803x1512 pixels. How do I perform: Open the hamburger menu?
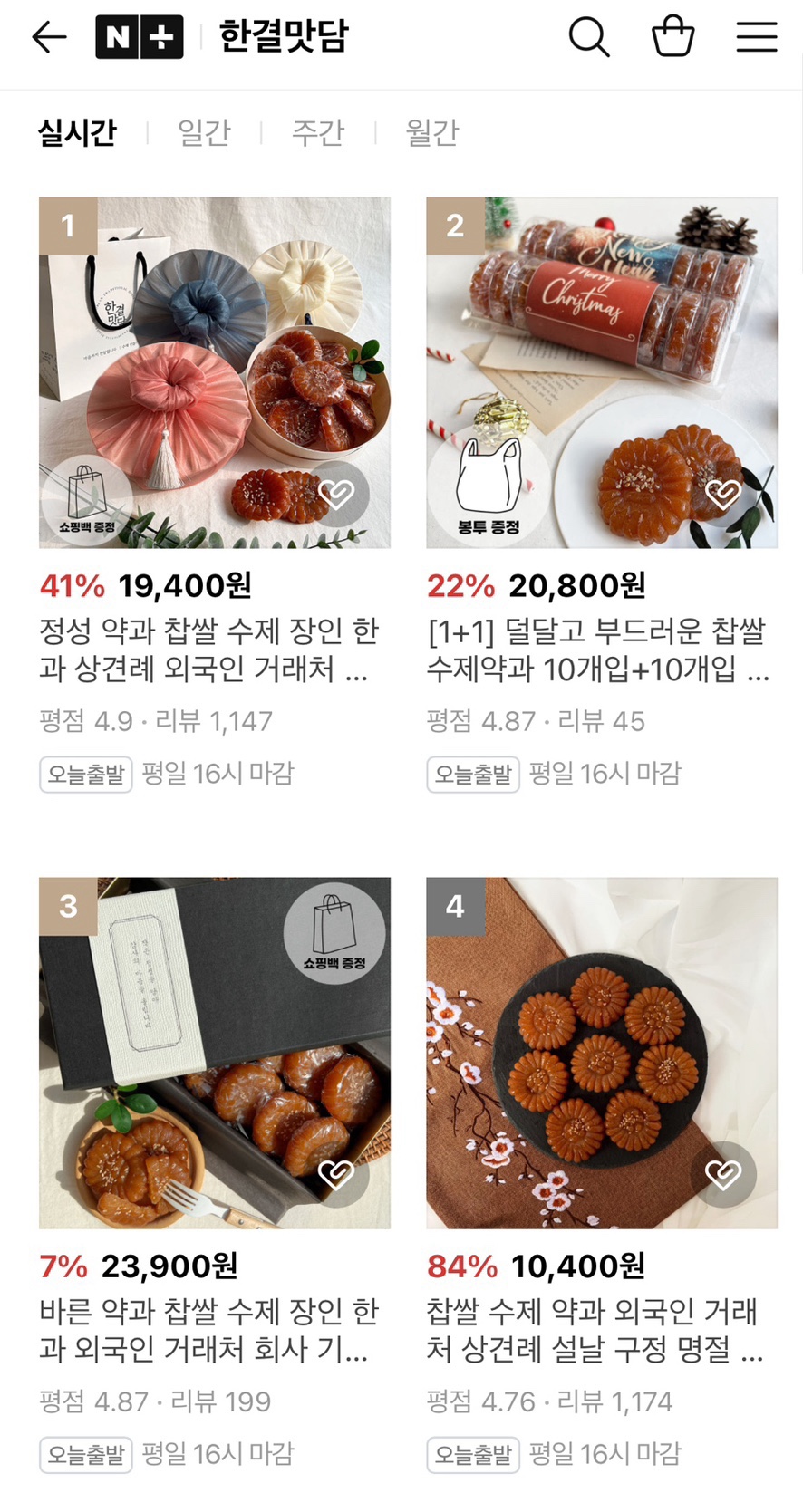(756, 37)
